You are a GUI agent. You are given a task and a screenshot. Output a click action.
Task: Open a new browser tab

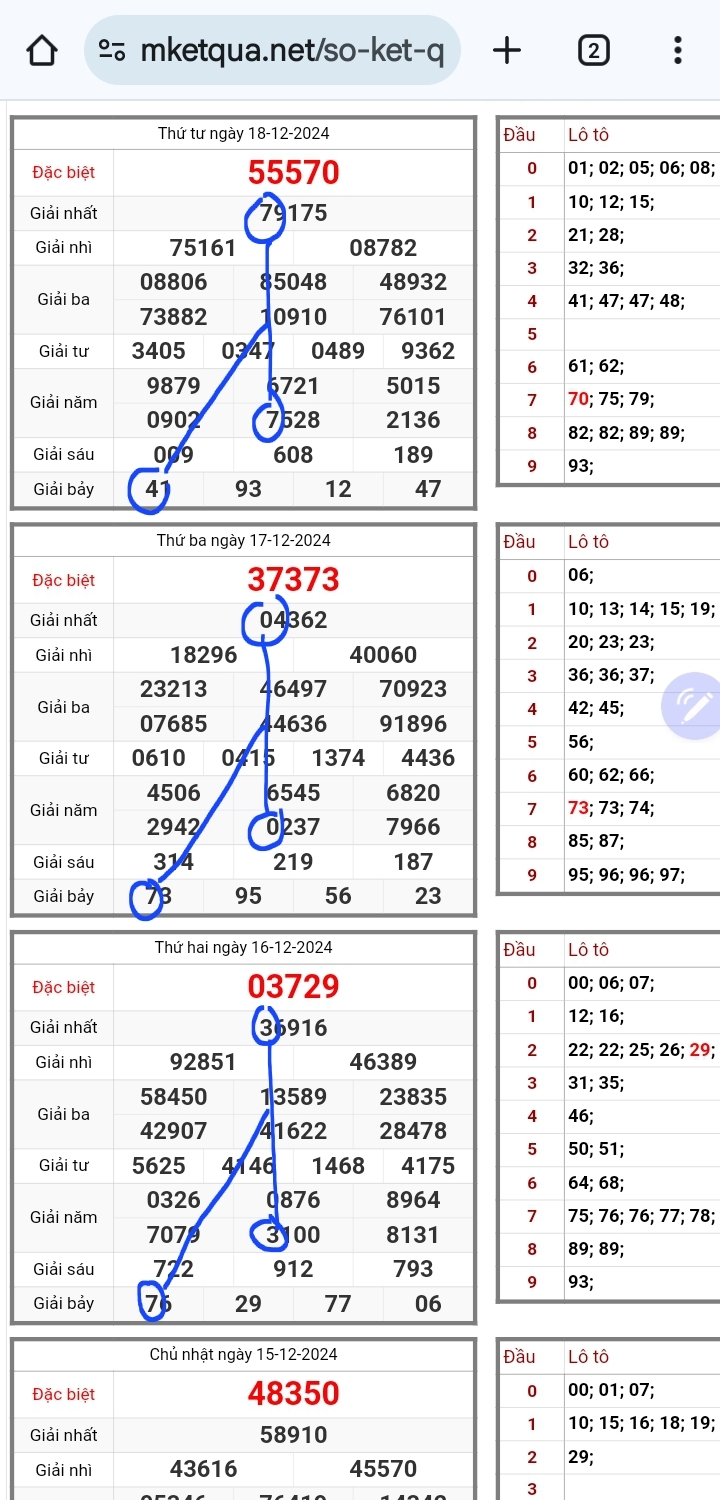507,50
